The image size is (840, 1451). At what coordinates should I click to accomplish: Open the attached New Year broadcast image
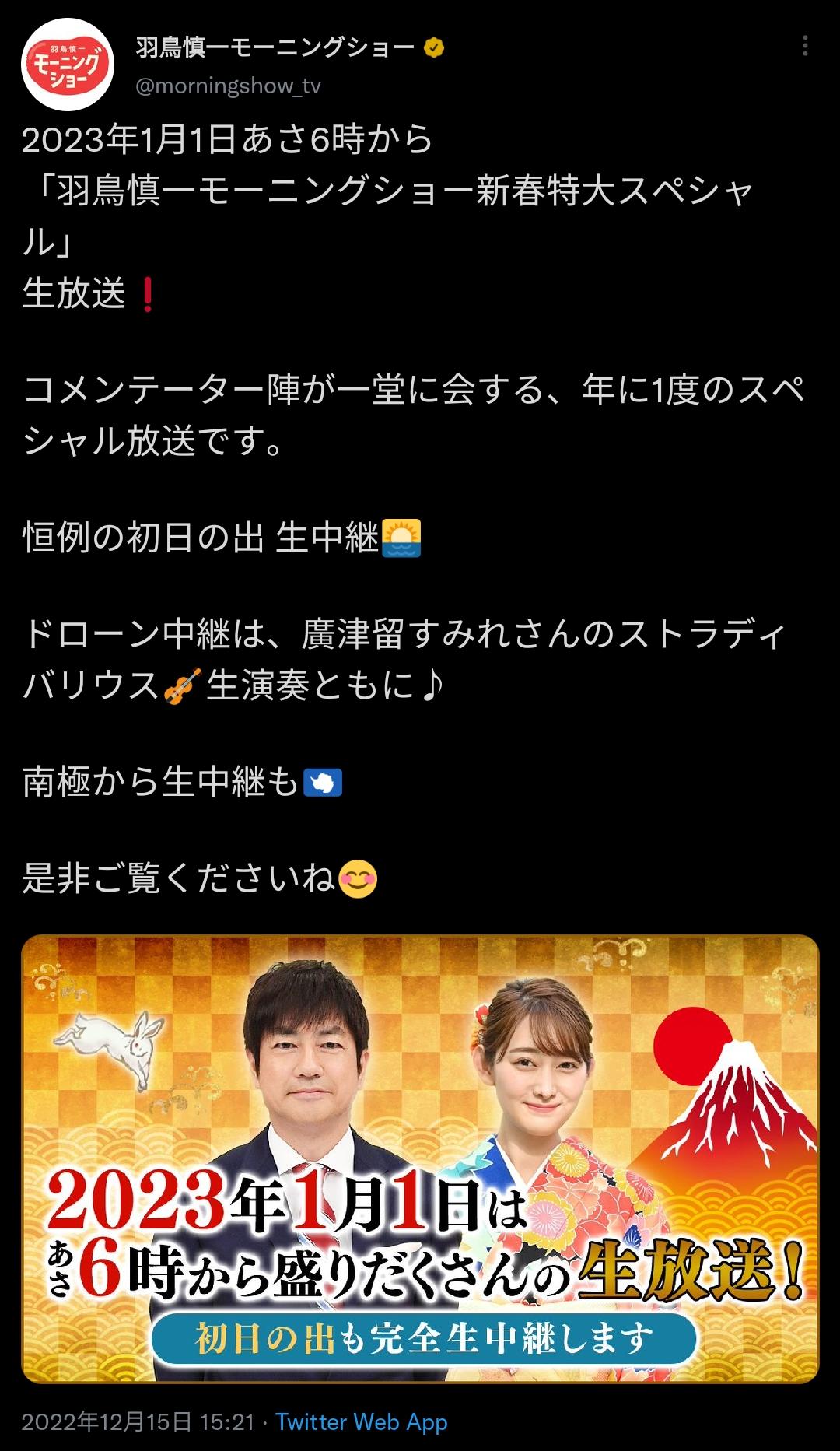(420, 1158)
